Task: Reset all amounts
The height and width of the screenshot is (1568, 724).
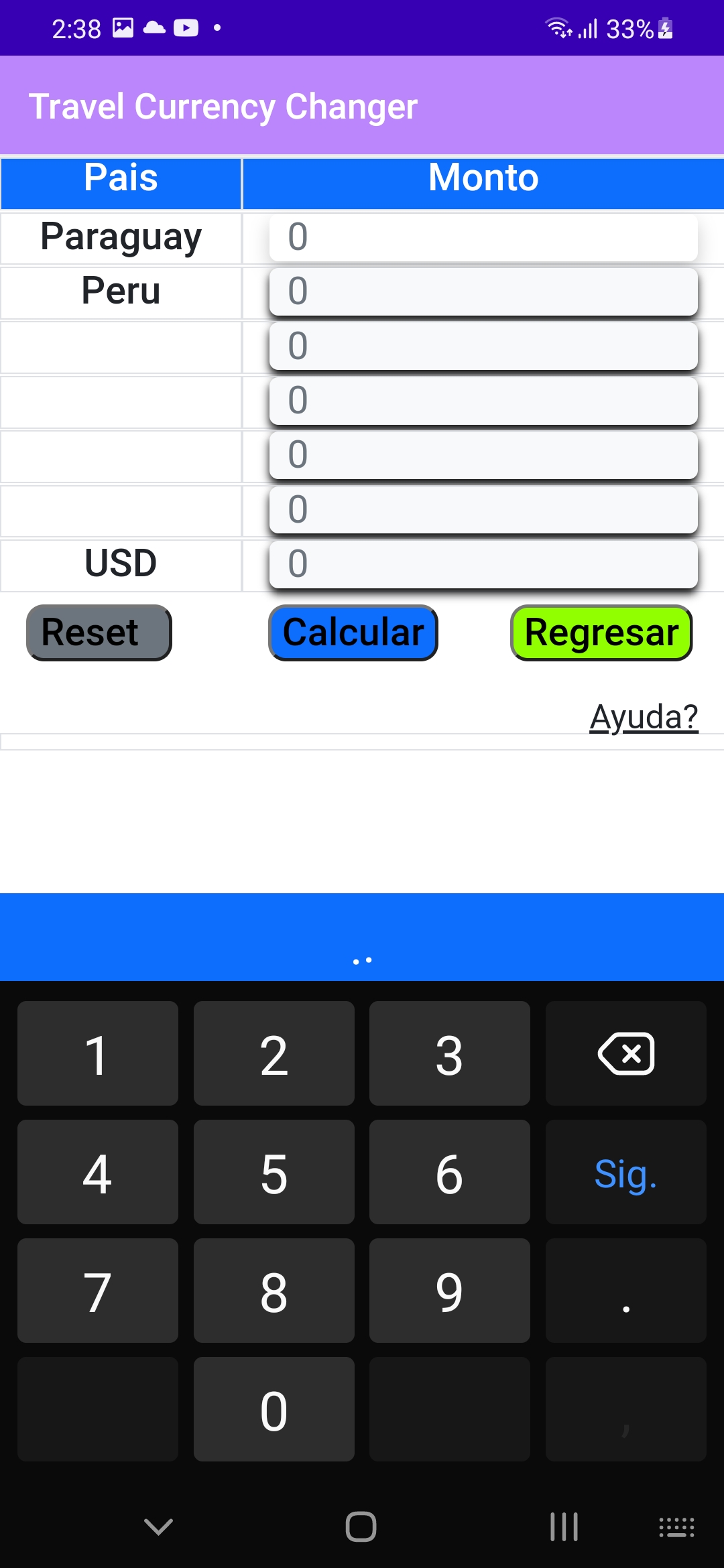Action: click(99, 633)
